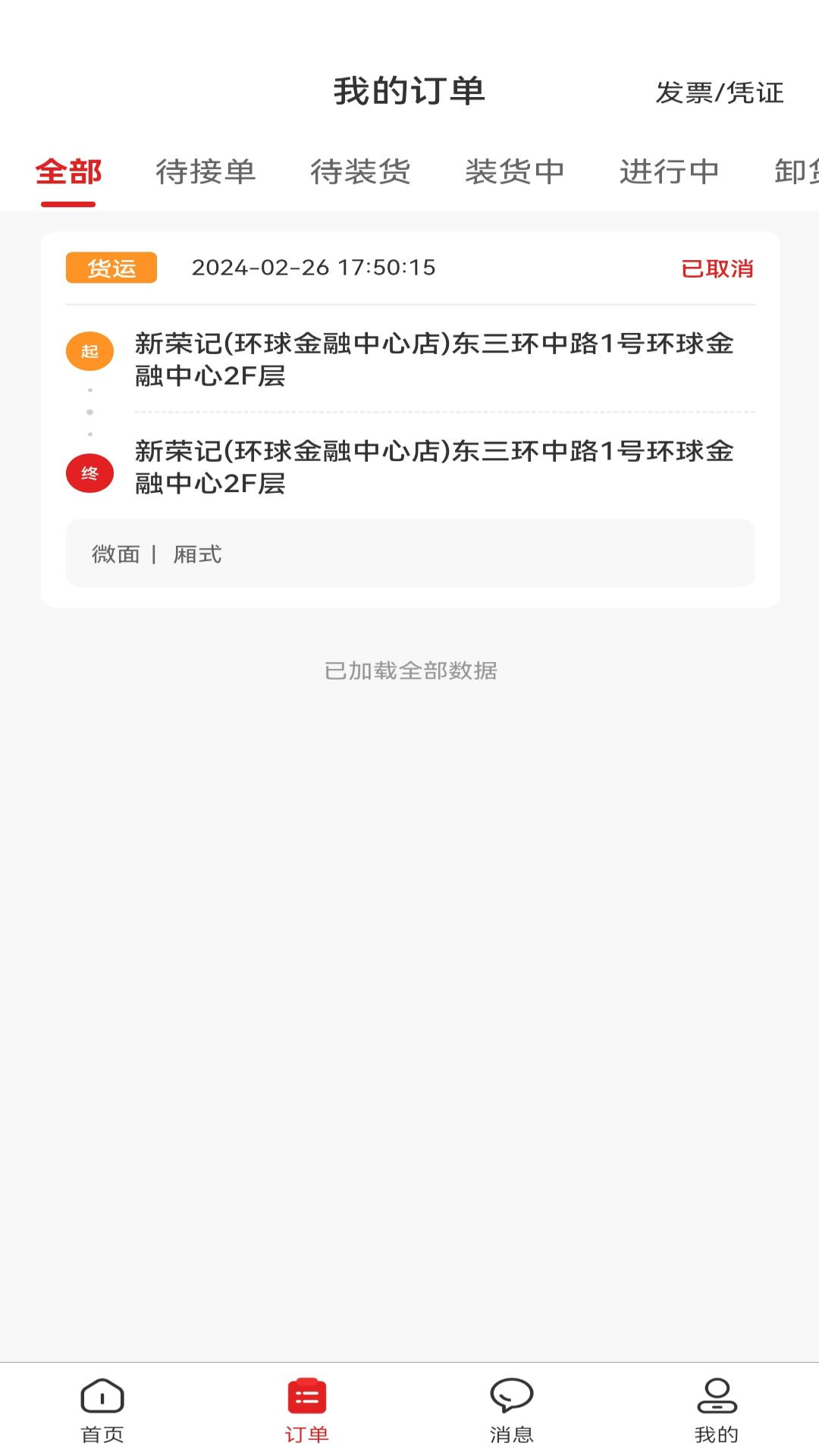Select the 全部 orders tab
Viewport: 819px width, 1456px height.
coord(68,172)
